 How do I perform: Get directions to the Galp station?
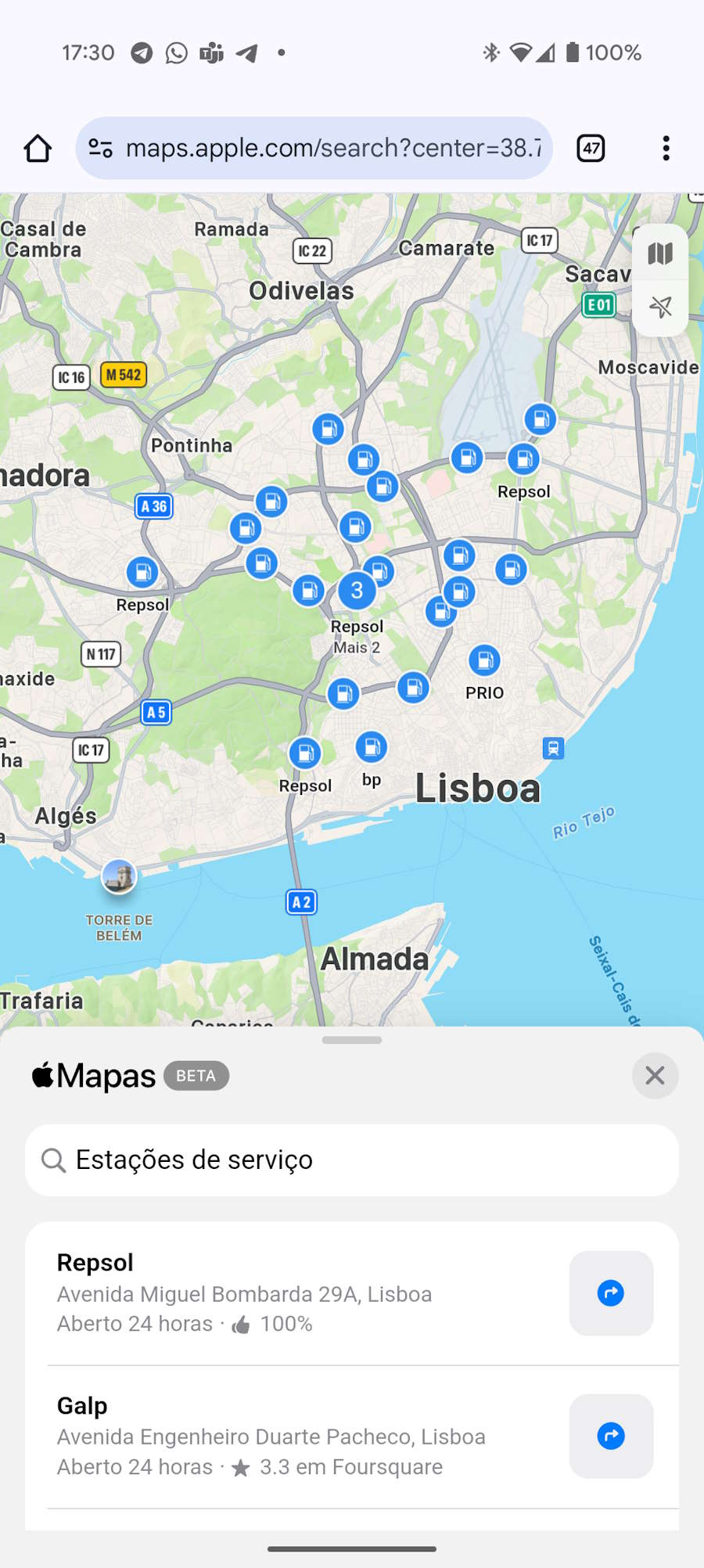(x=611, y=1436)
